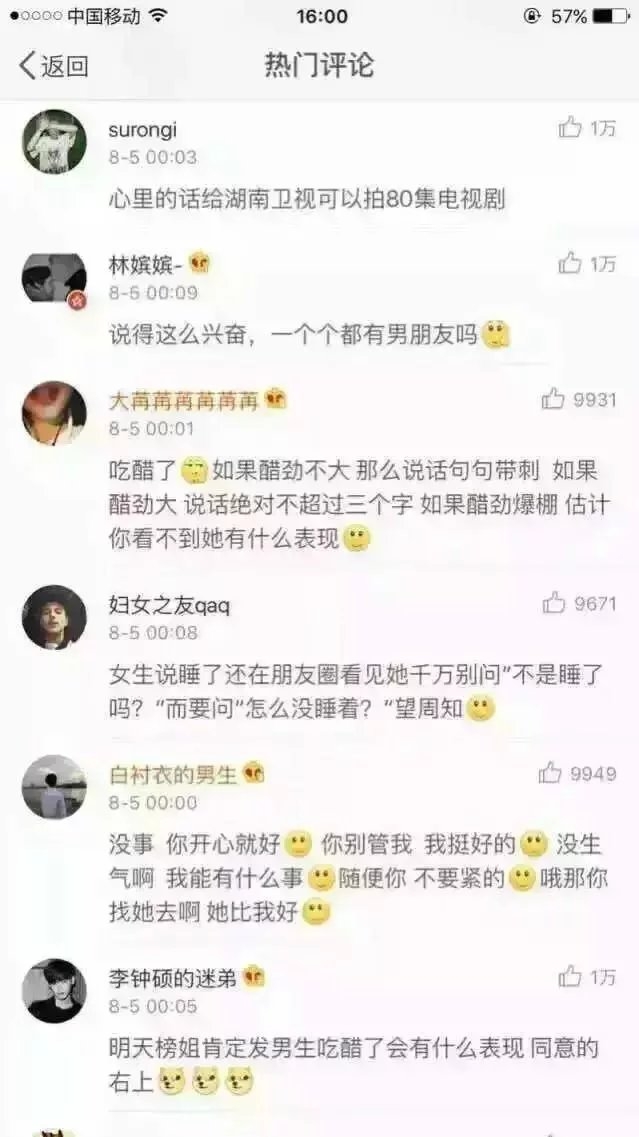This screenshot has height=1137, width=639.
Task: Open surongi's profile avatar
Action: pos(54,141)
